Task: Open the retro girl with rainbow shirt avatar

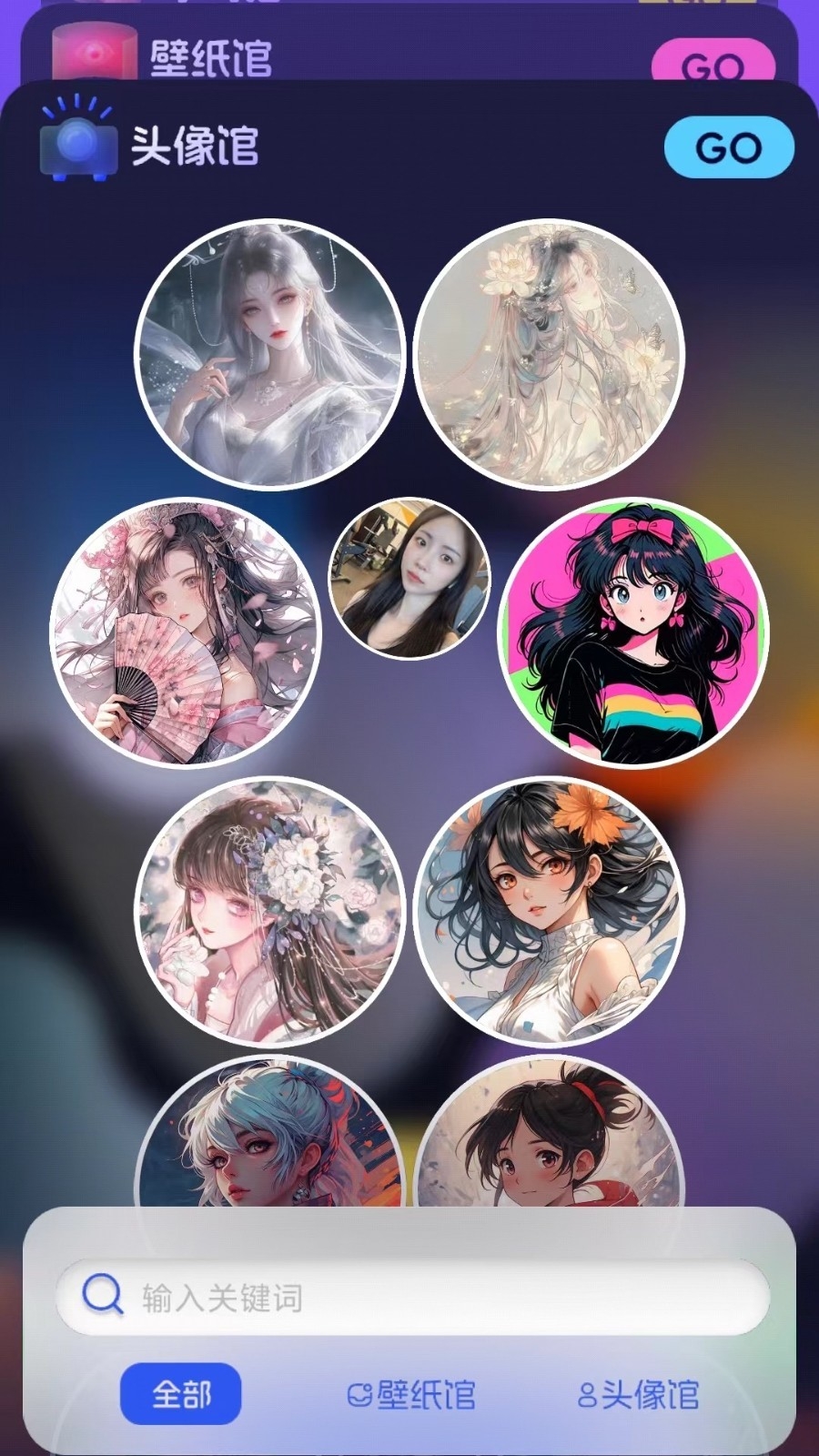Action: (x=633, y=633)
